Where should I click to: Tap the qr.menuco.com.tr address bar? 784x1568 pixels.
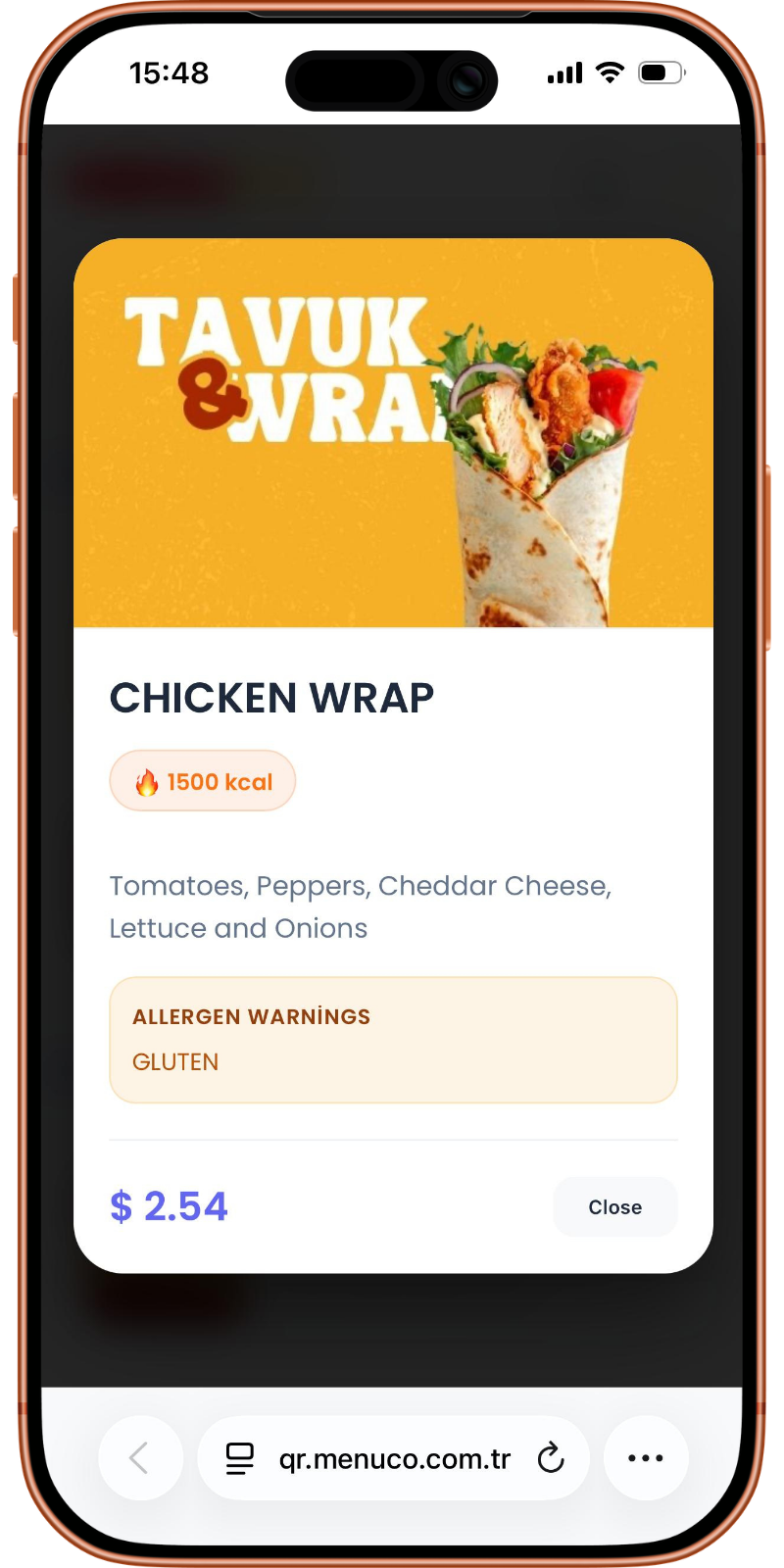coord(394,1459)
